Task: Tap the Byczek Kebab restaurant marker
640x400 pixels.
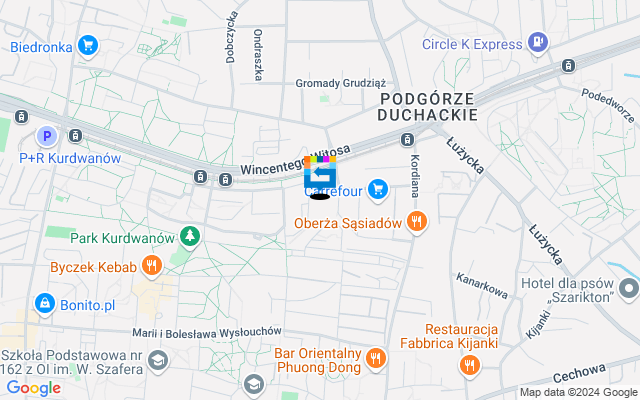Action: click(151, 266)
